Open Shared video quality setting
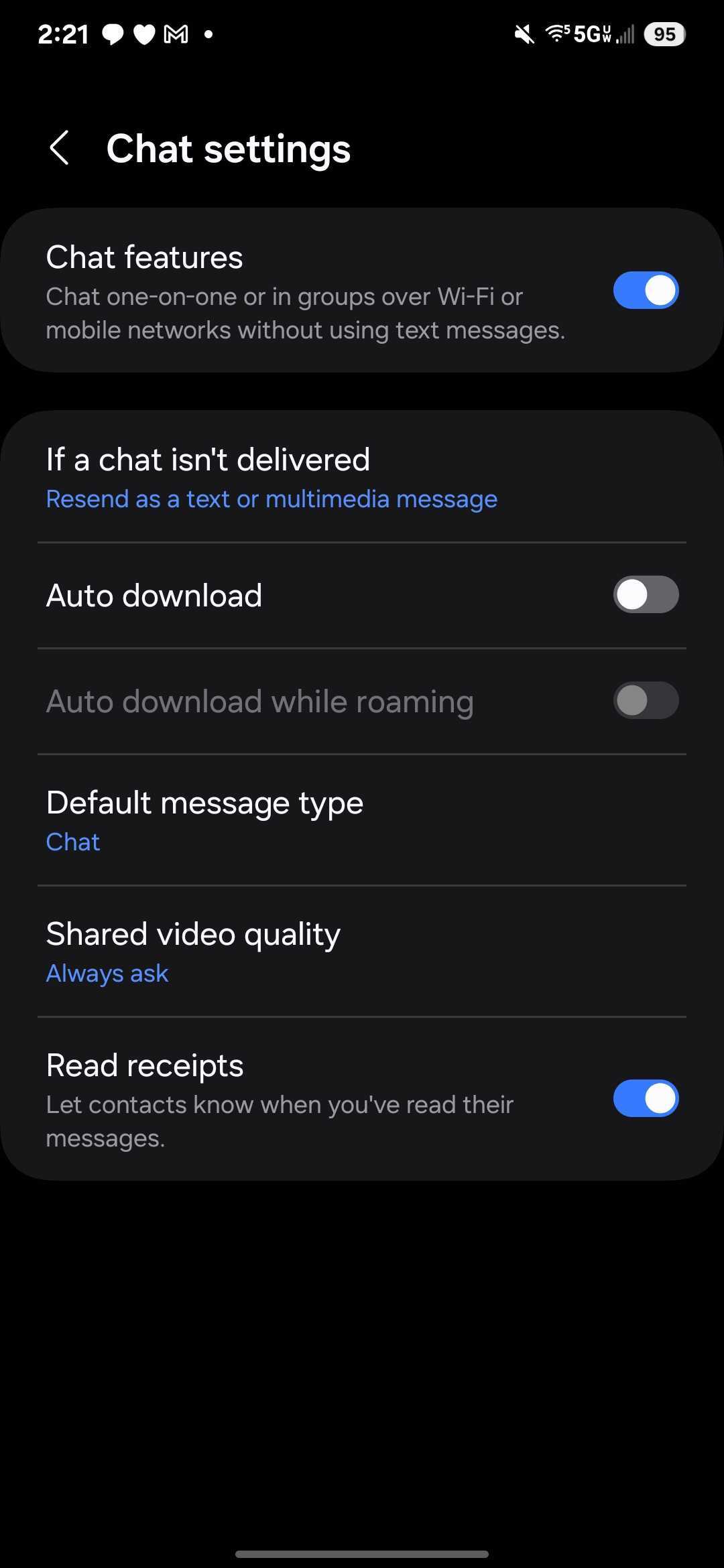The height and width of the screenshot is (1568, 724). click(362, 952)
